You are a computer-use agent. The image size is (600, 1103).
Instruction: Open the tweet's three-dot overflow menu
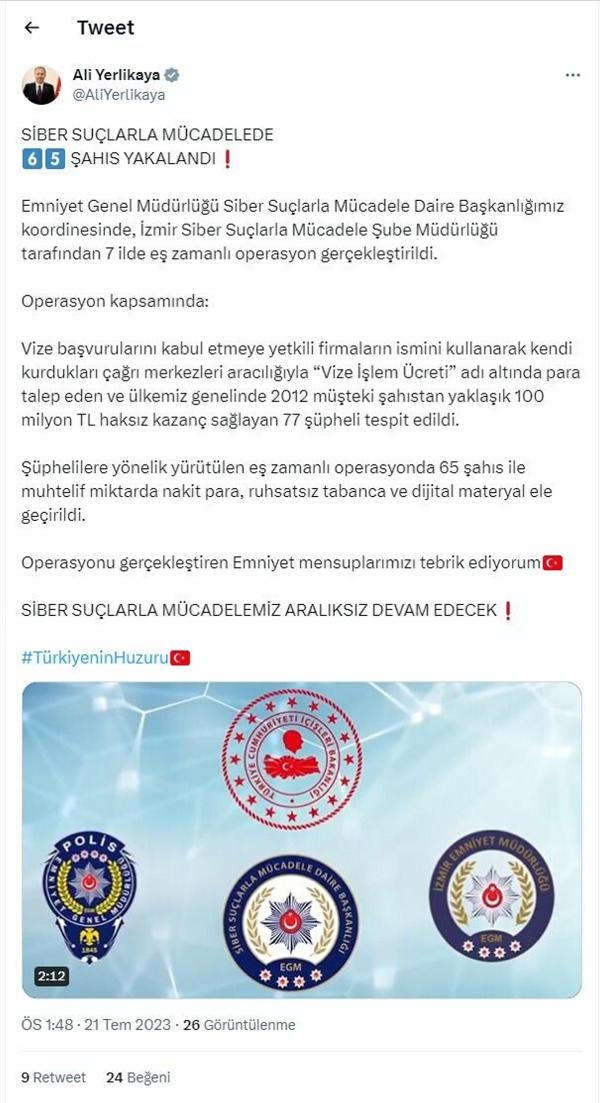pos(572,76)
